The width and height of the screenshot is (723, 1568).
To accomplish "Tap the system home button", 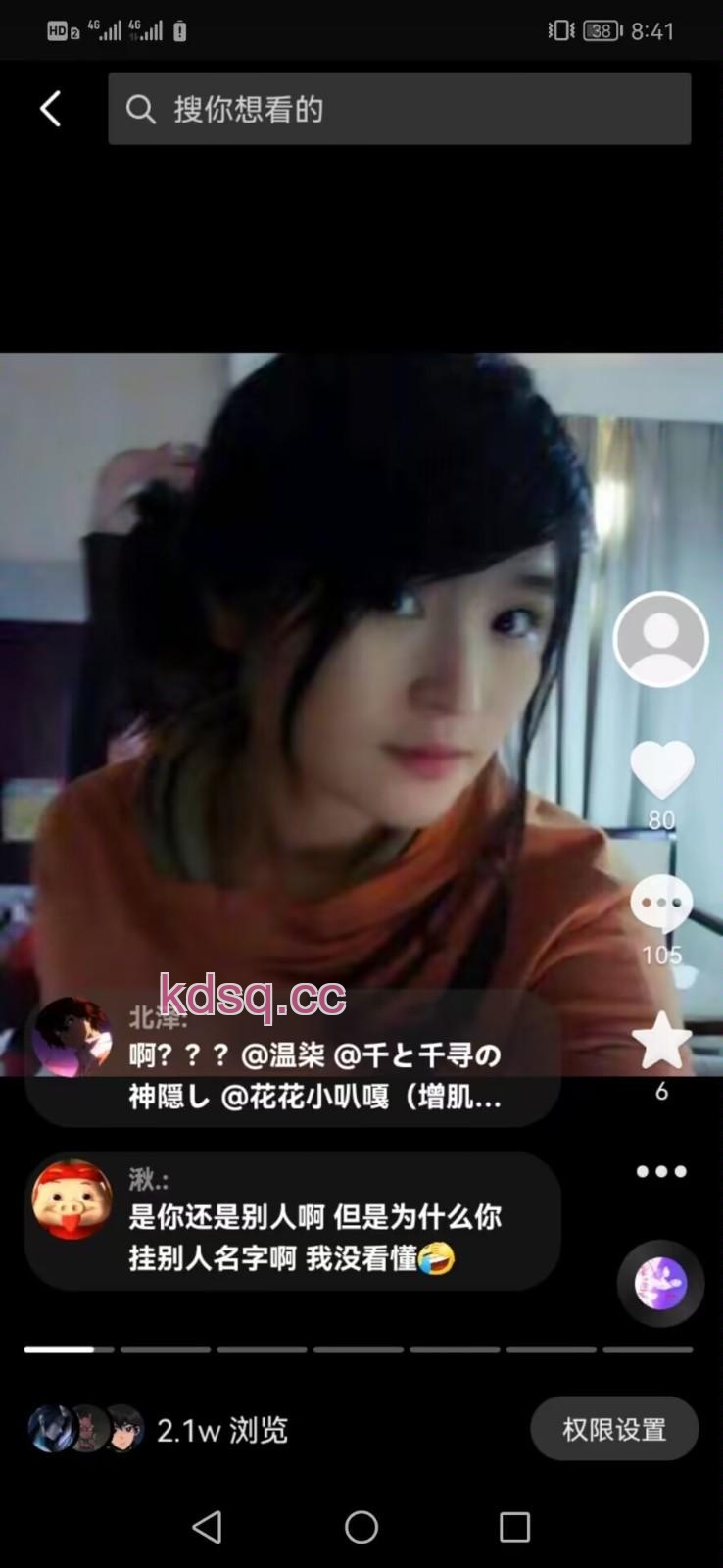I will pos(361,1527).
